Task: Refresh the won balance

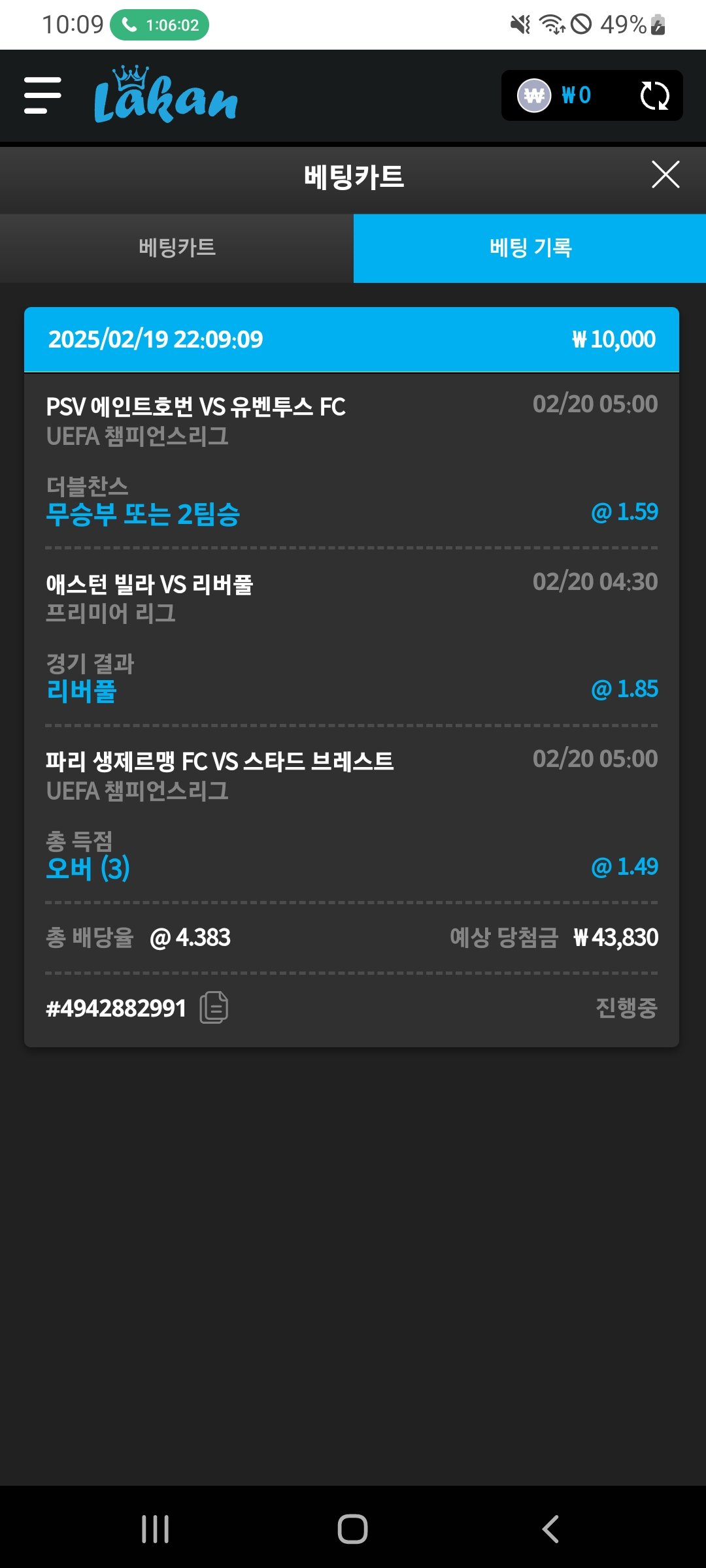Action: point(654,96)
